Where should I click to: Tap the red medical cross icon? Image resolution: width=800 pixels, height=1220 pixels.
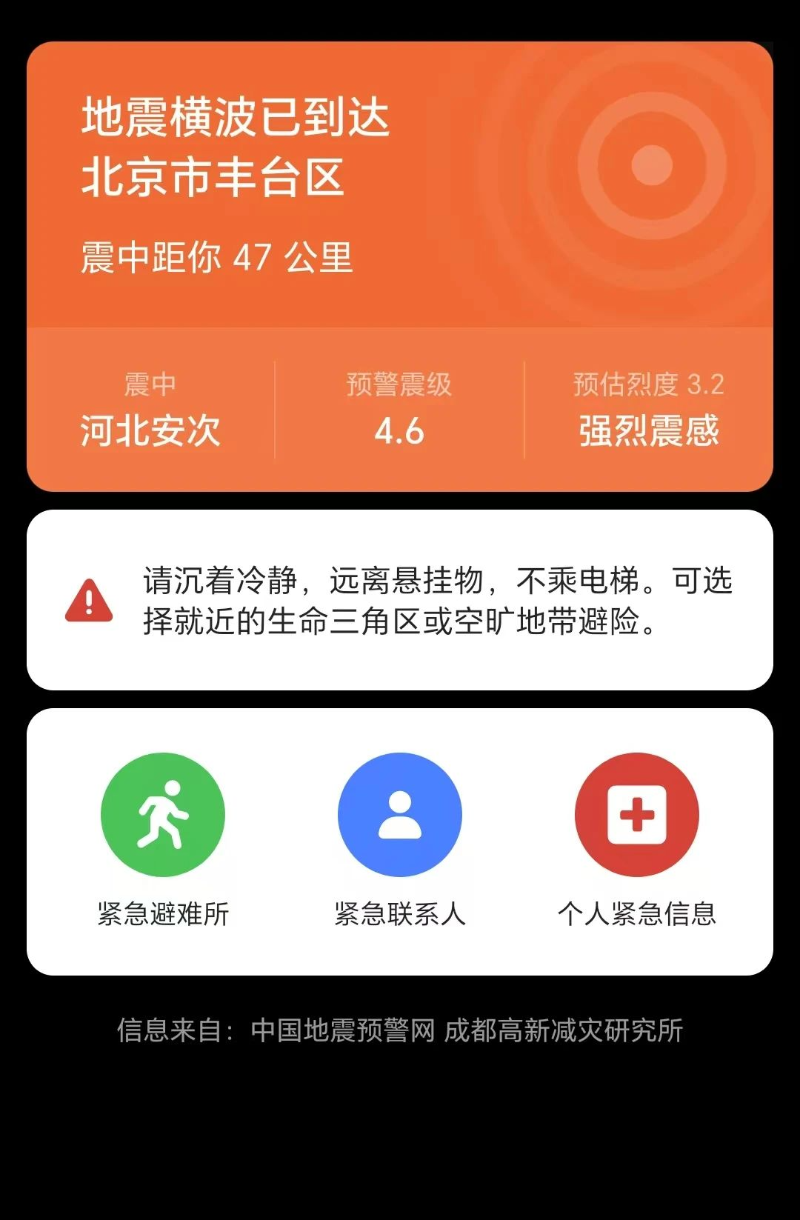point(637,813)
